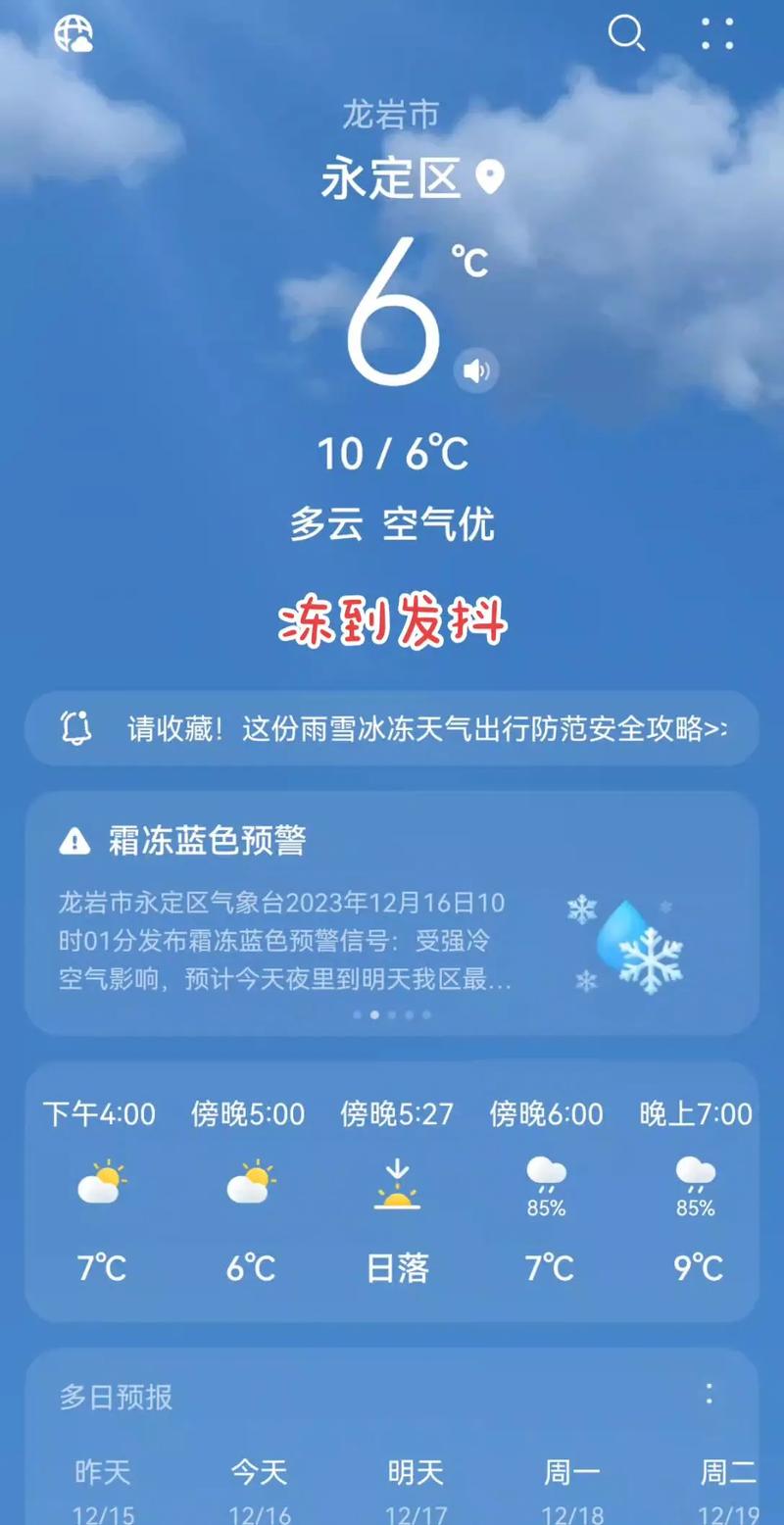Select 昨天 in the multi-day forecast
The height and width of the screenshot is (1525, 784).
pos(102,1473)
